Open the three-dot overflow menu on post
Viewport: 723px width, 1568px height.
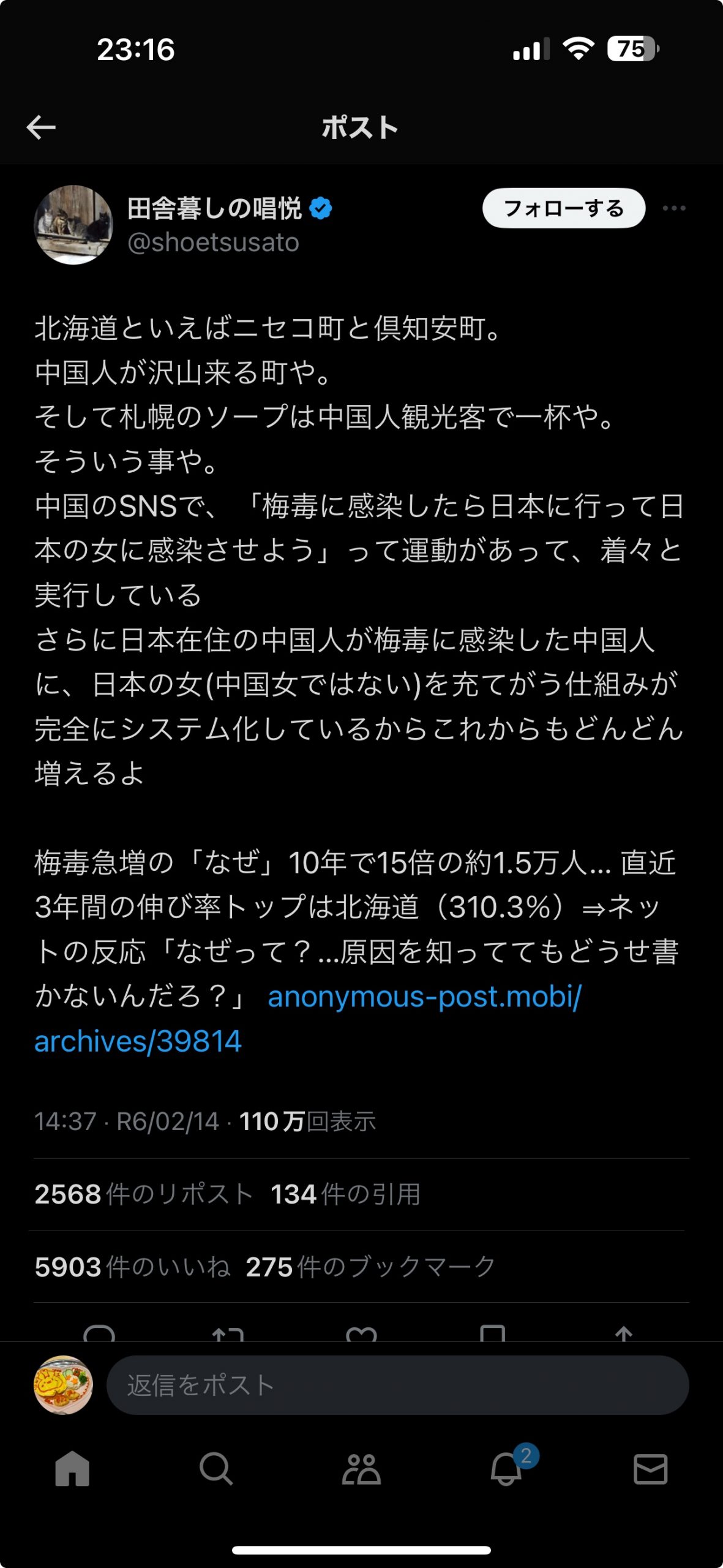coord(674,208)
